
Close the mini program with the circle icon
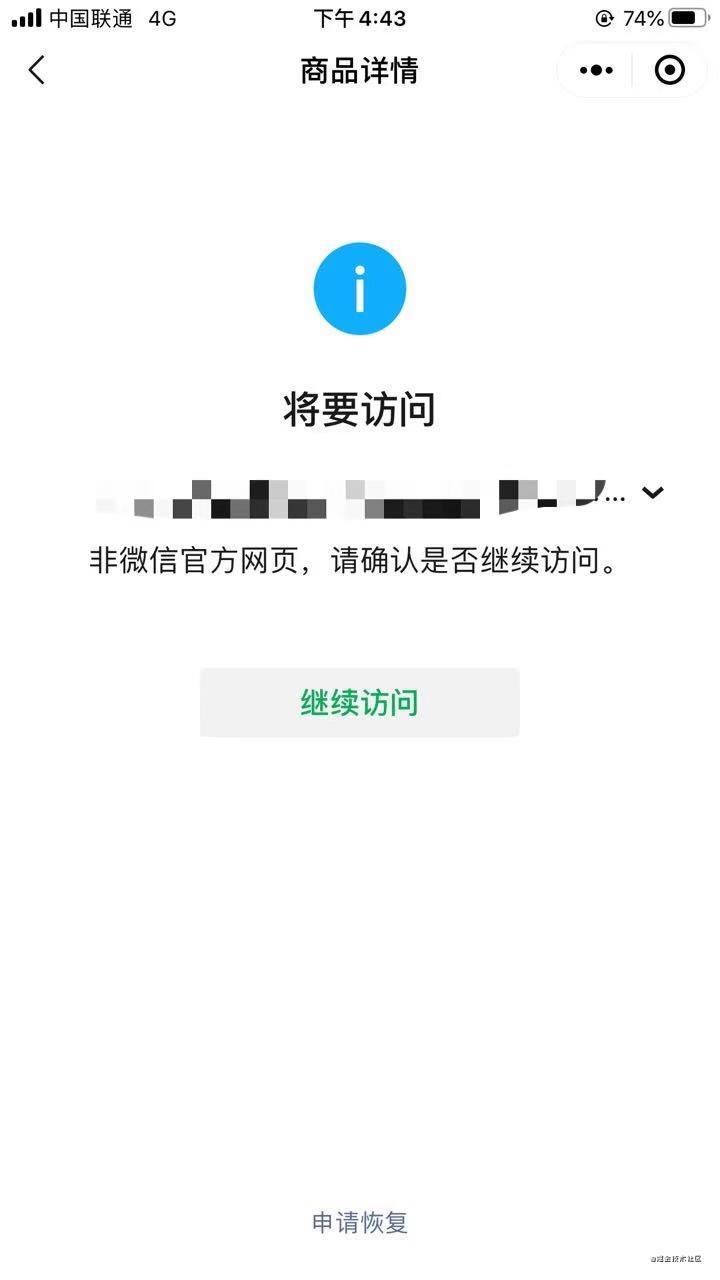coord(669,70)
